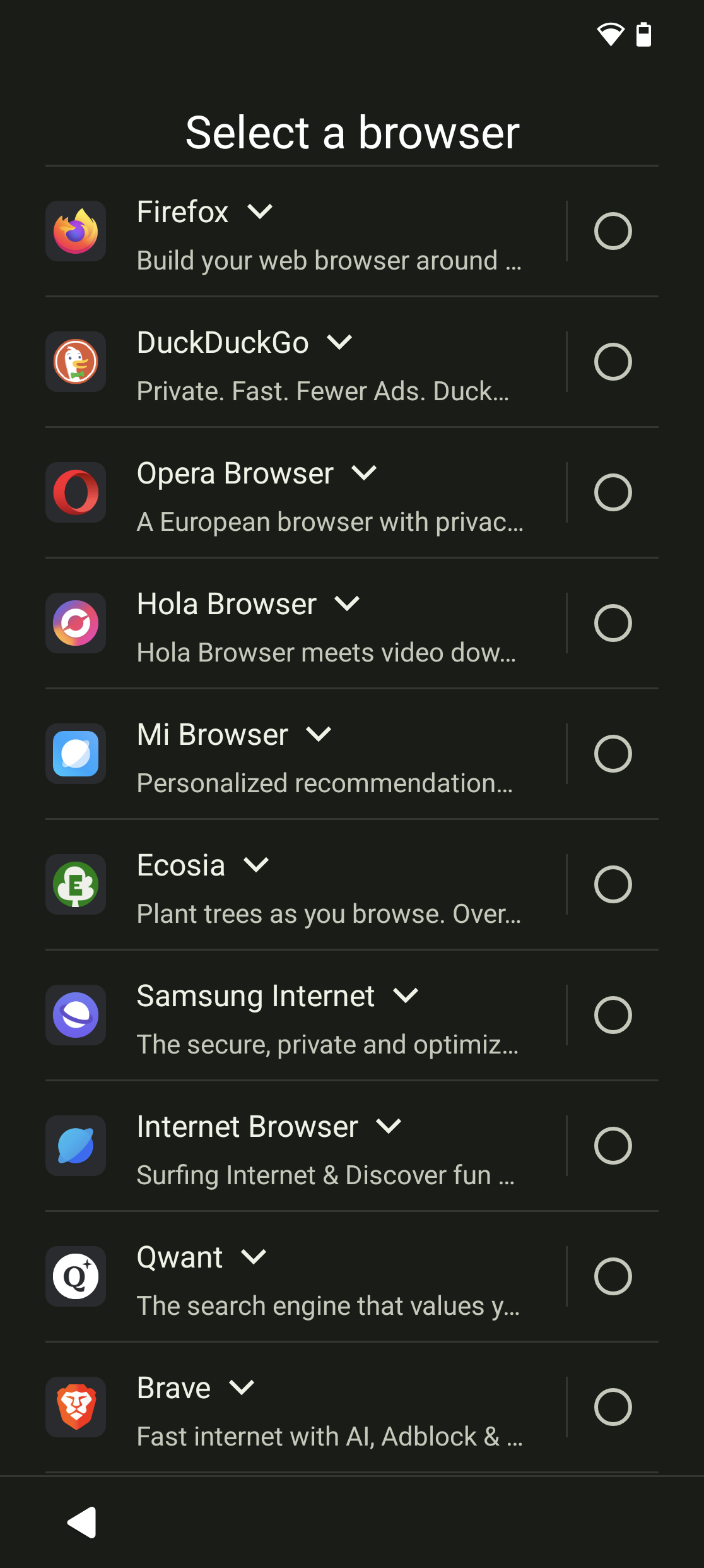Choose the Qwant radio button
Screen dimensions: 704x1568
coord(613,1277)
